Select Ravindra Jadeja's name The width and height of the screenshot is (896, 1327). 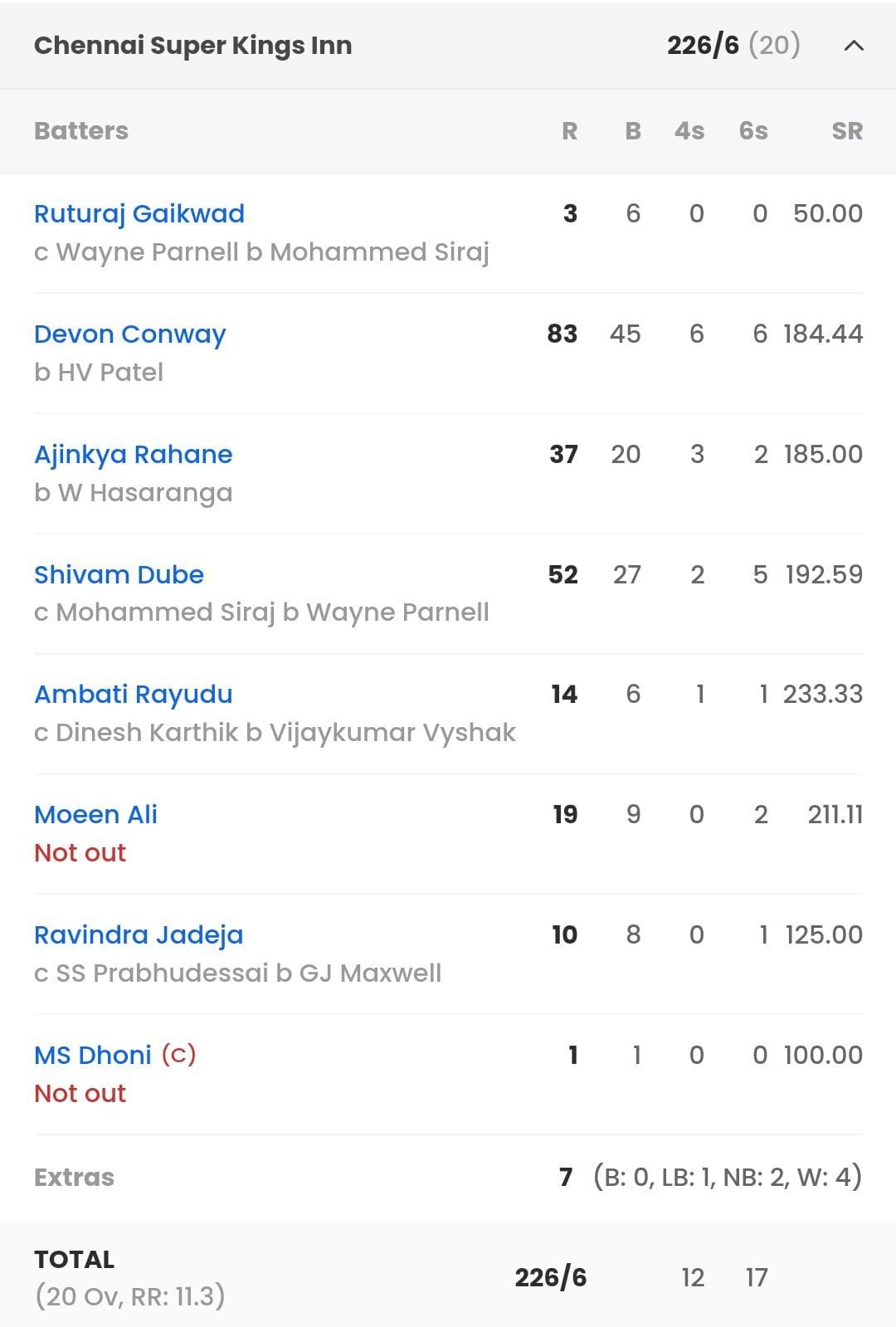coord(138,935)
